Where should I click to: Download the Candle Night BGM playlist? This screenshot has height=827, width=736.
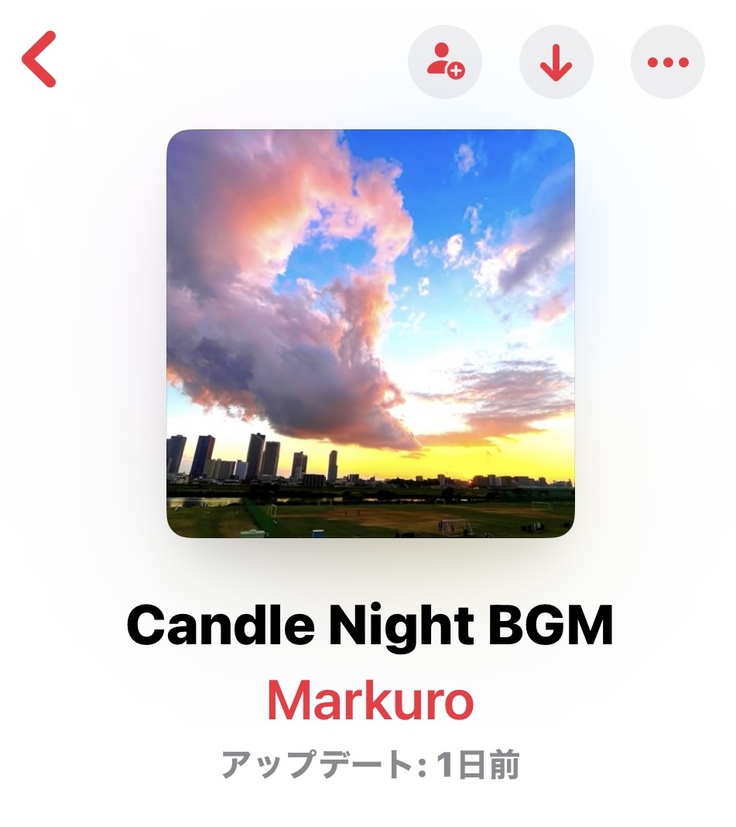[x=556, y=62]
